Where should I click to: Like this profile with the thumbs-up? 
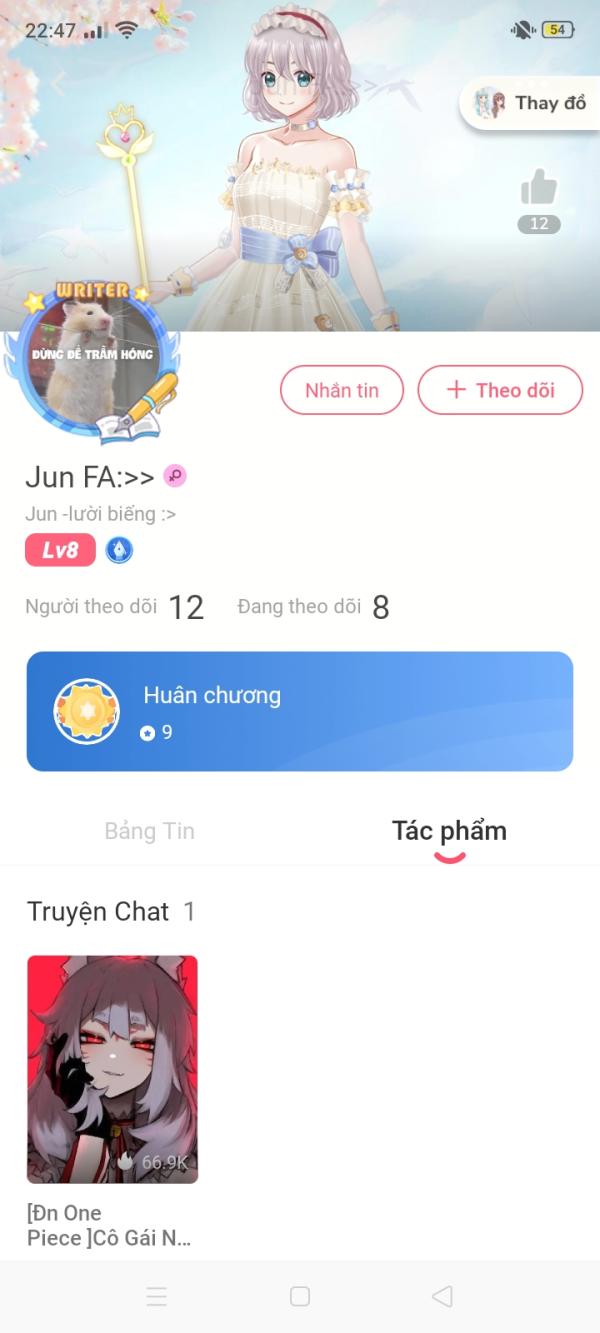point(539,188)
